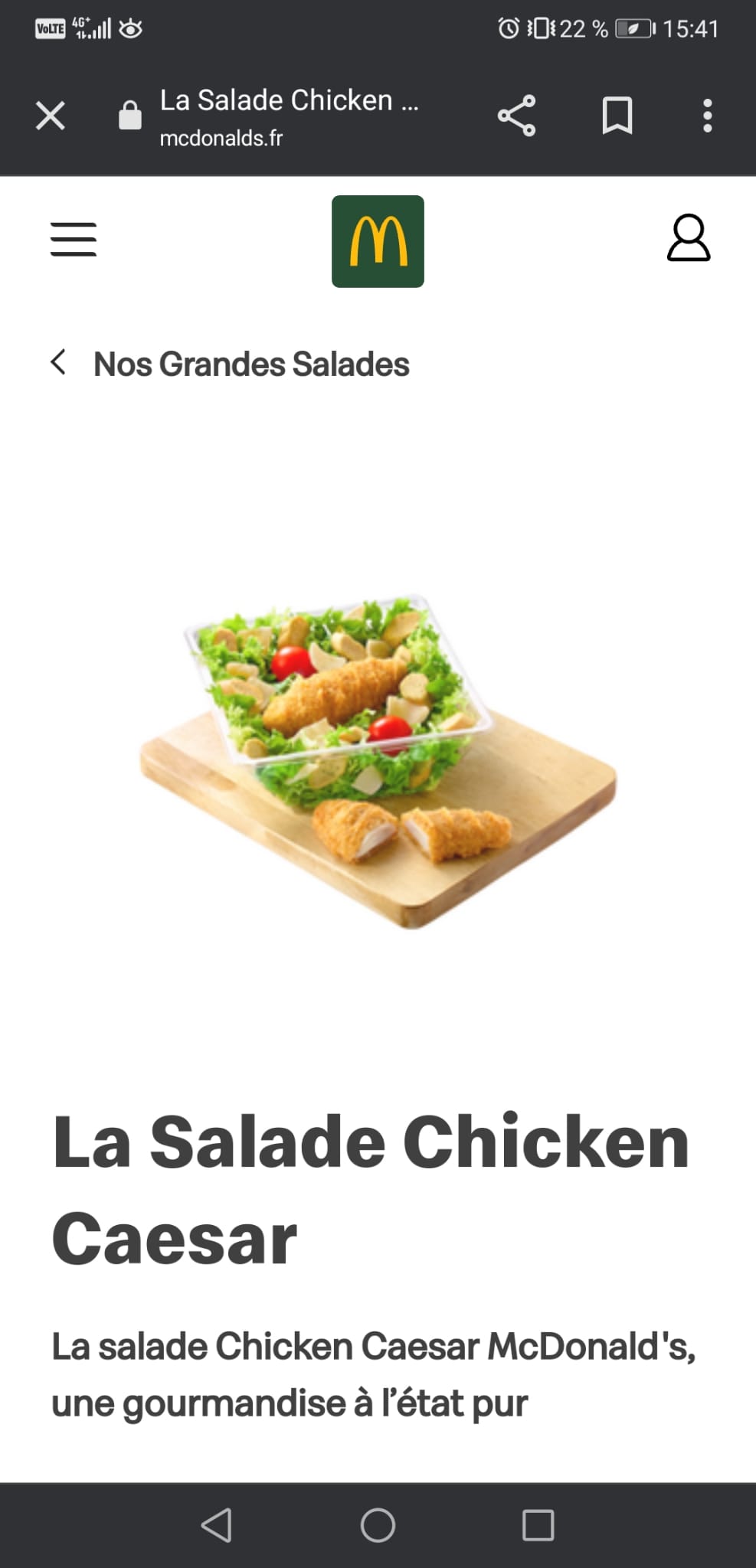Open the browser overflow menu
This screenshot has height=1568, width=756.
[707, 116]
